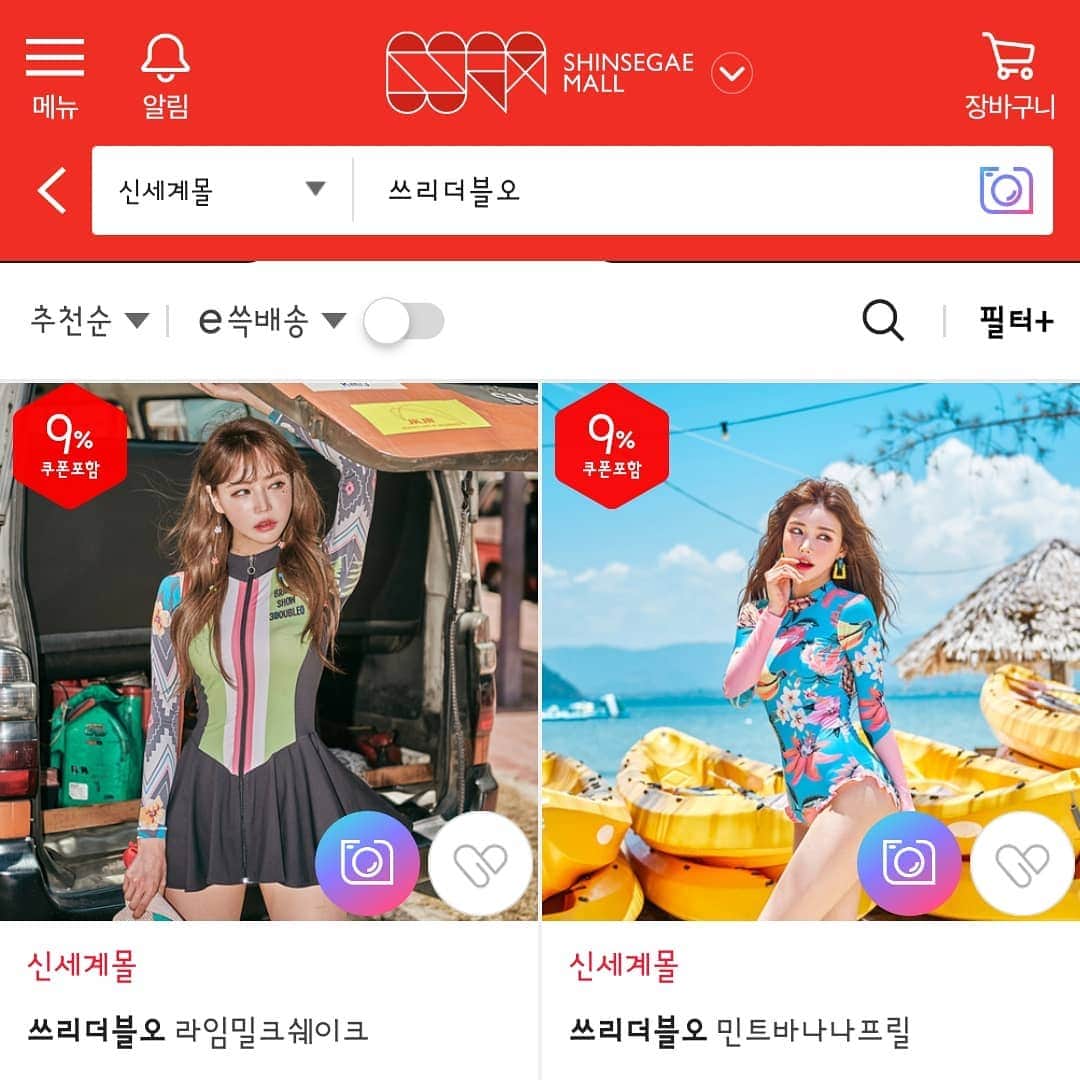Search within results using magnifier icon
Screen dimensions: 1080x1080
pos(882,322)
